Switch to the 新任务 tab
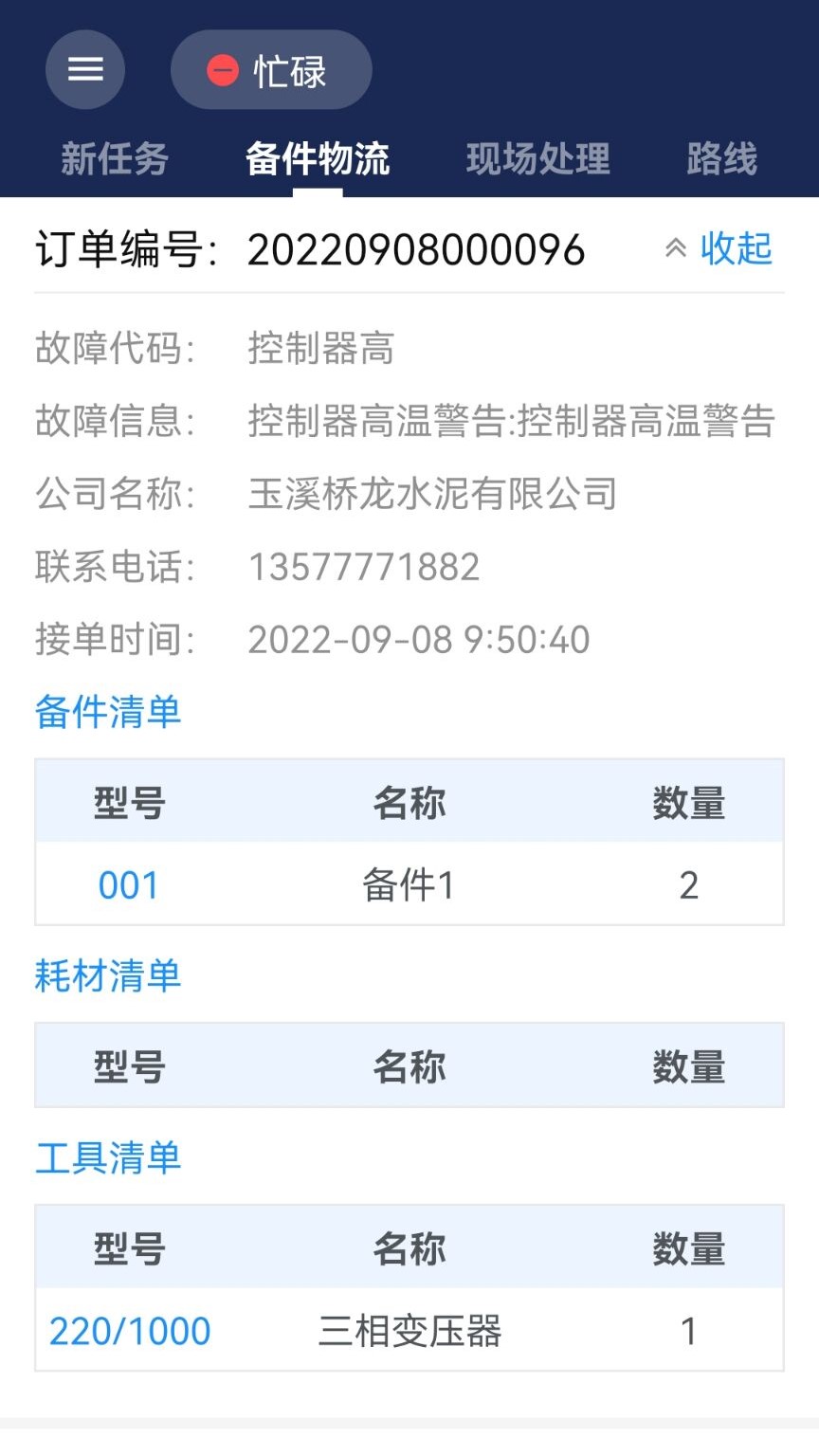The width and height of the screenshot is (819, 1456). 115,158
